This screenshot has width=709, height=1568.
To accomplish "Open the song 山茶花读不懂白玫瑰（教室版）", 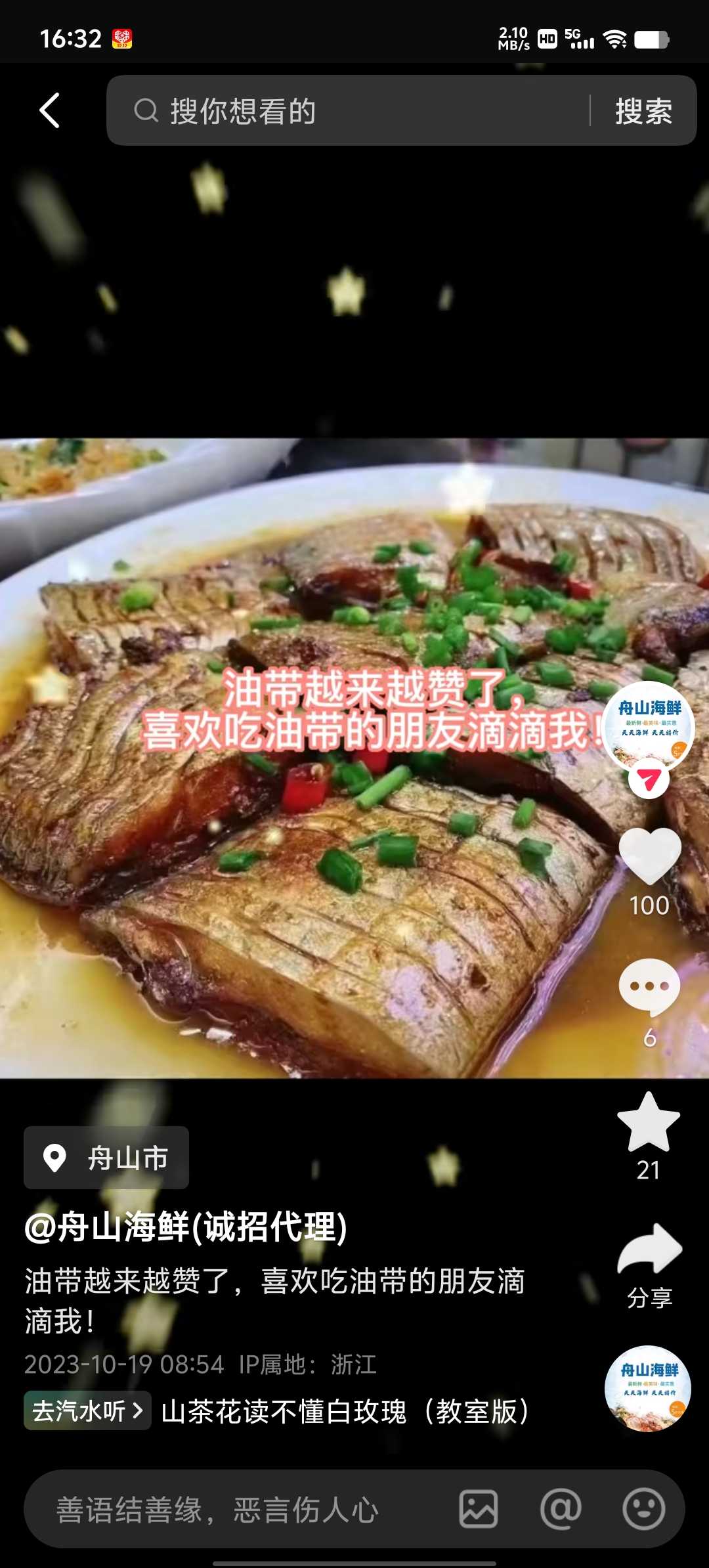I will (x=345, y=1410).
